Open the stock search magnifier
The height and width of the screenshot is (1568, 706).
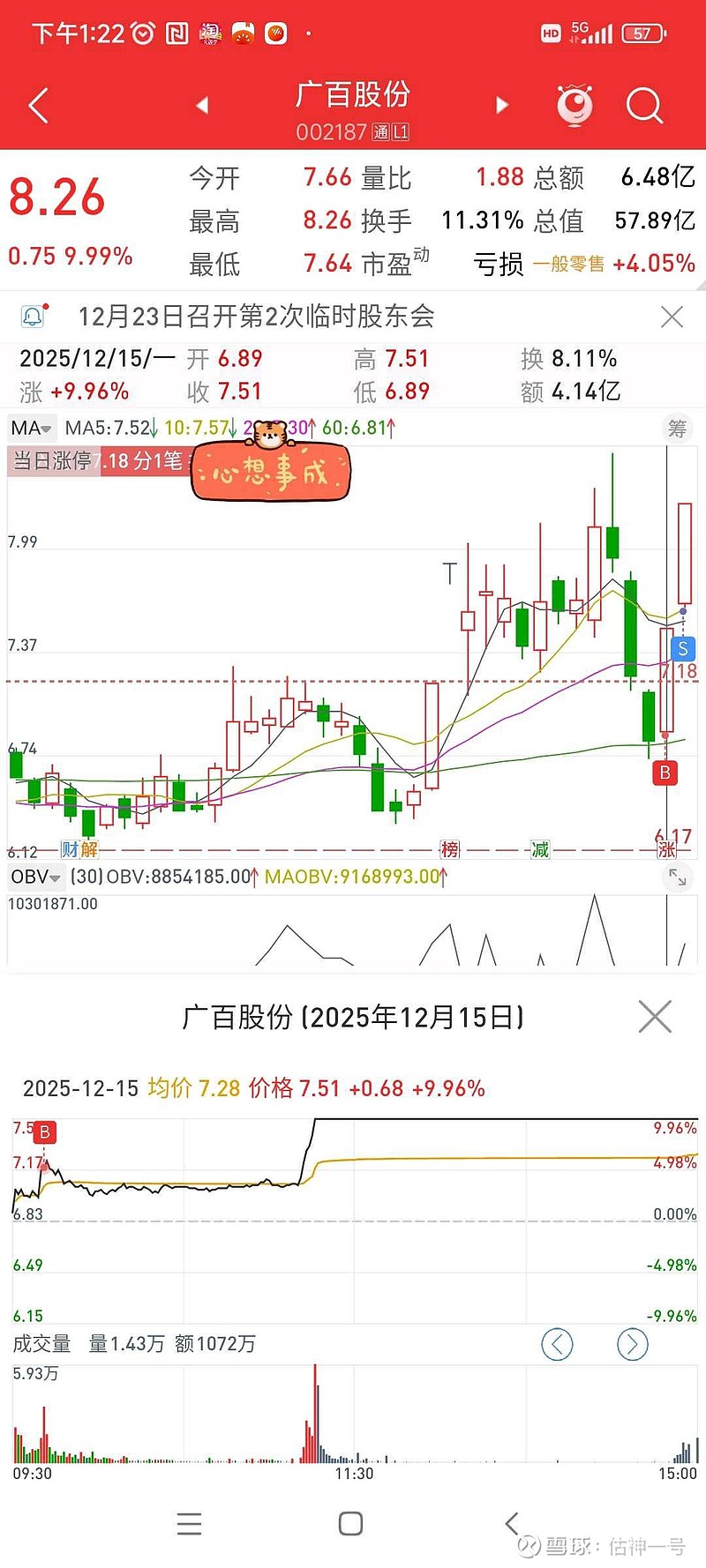[645, 104]
